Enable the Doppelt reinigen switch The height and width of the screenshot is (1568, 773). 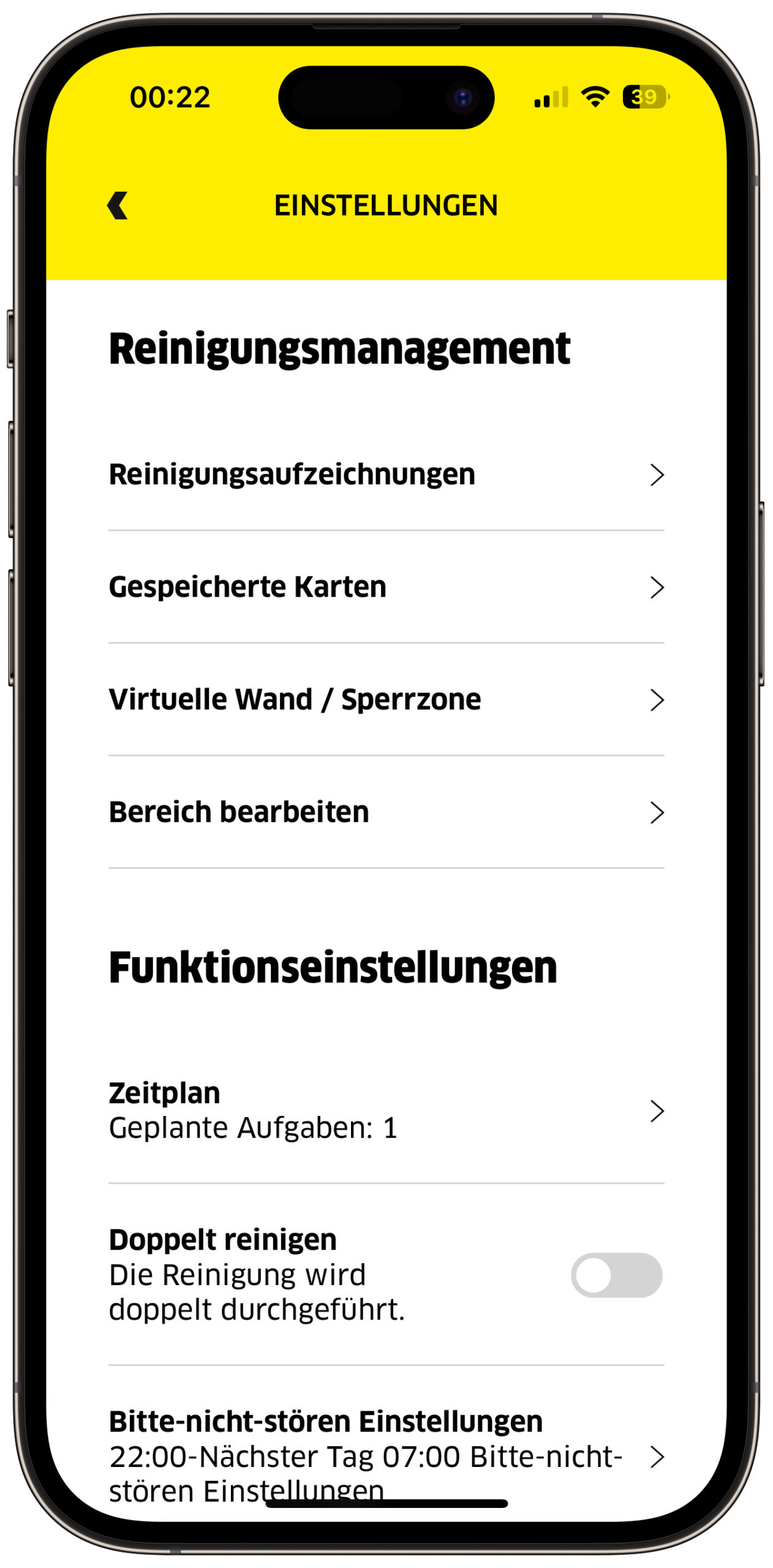tap(616, 1275)
